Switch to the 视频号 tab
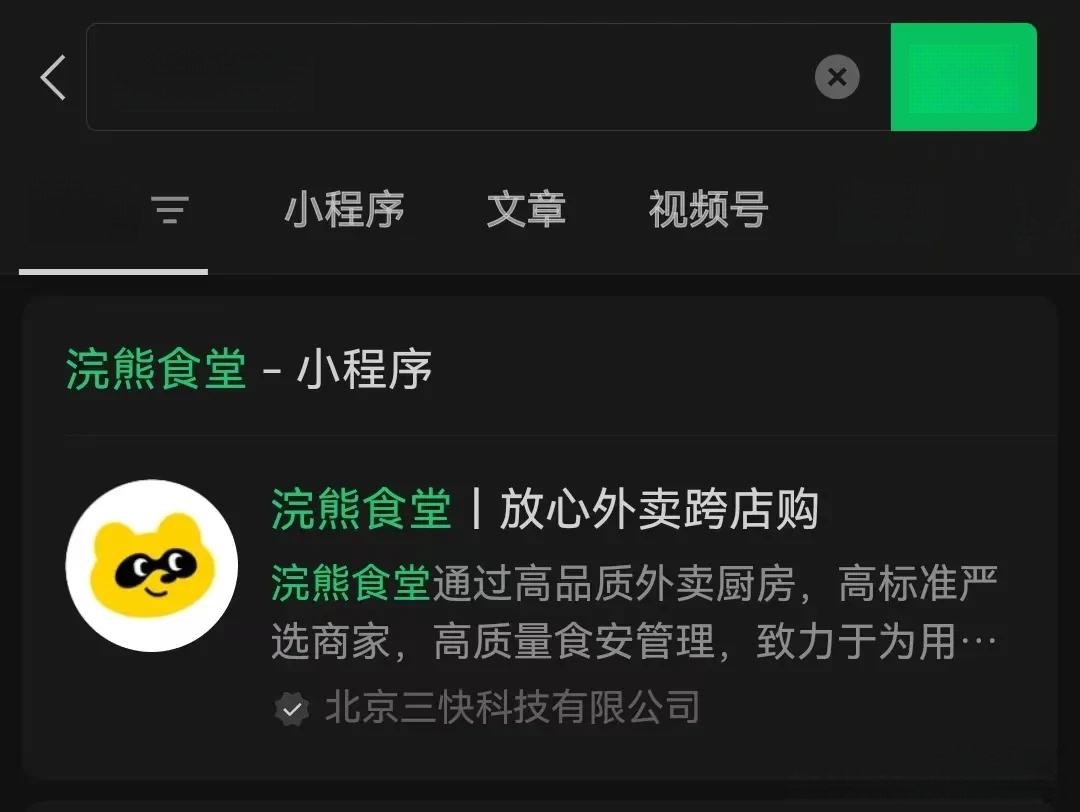Image resolution: width=1080 pixels, height=812 pixels. (x=708, y=210)
